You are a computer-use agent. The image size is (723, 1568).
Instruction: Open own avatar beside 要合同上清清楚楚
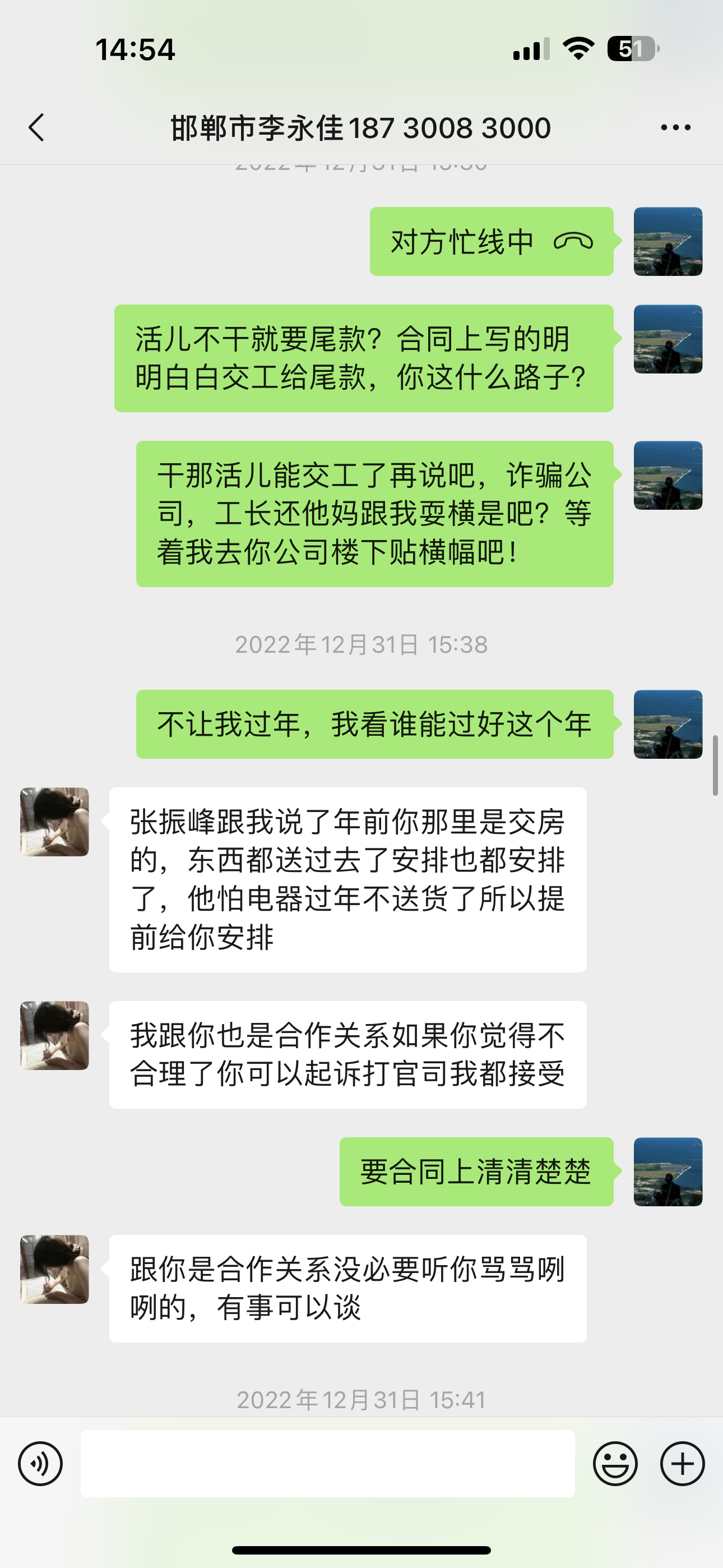(x=668, y=1172)
